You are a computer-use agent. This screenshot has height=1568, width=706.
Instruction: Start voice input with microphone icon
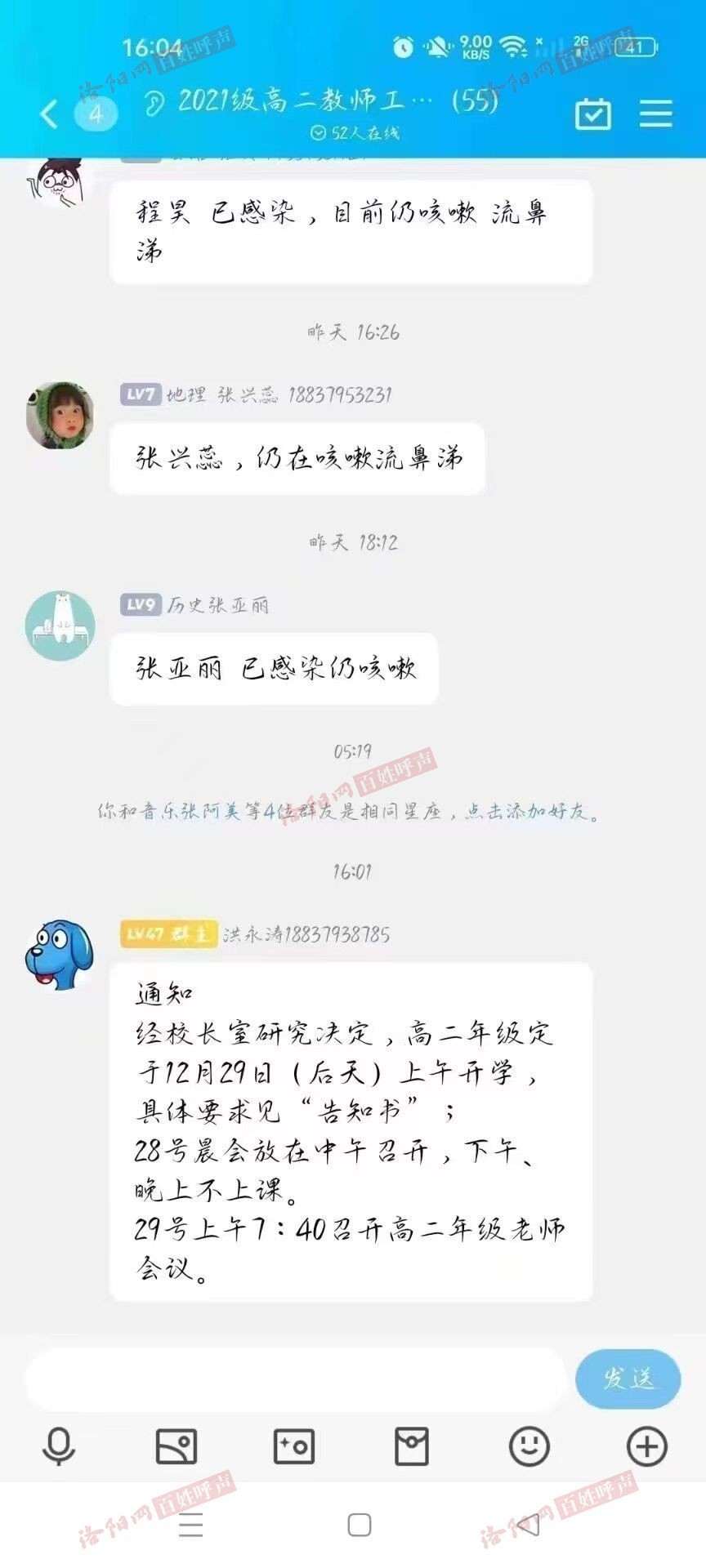click(x=59, y=1447)
